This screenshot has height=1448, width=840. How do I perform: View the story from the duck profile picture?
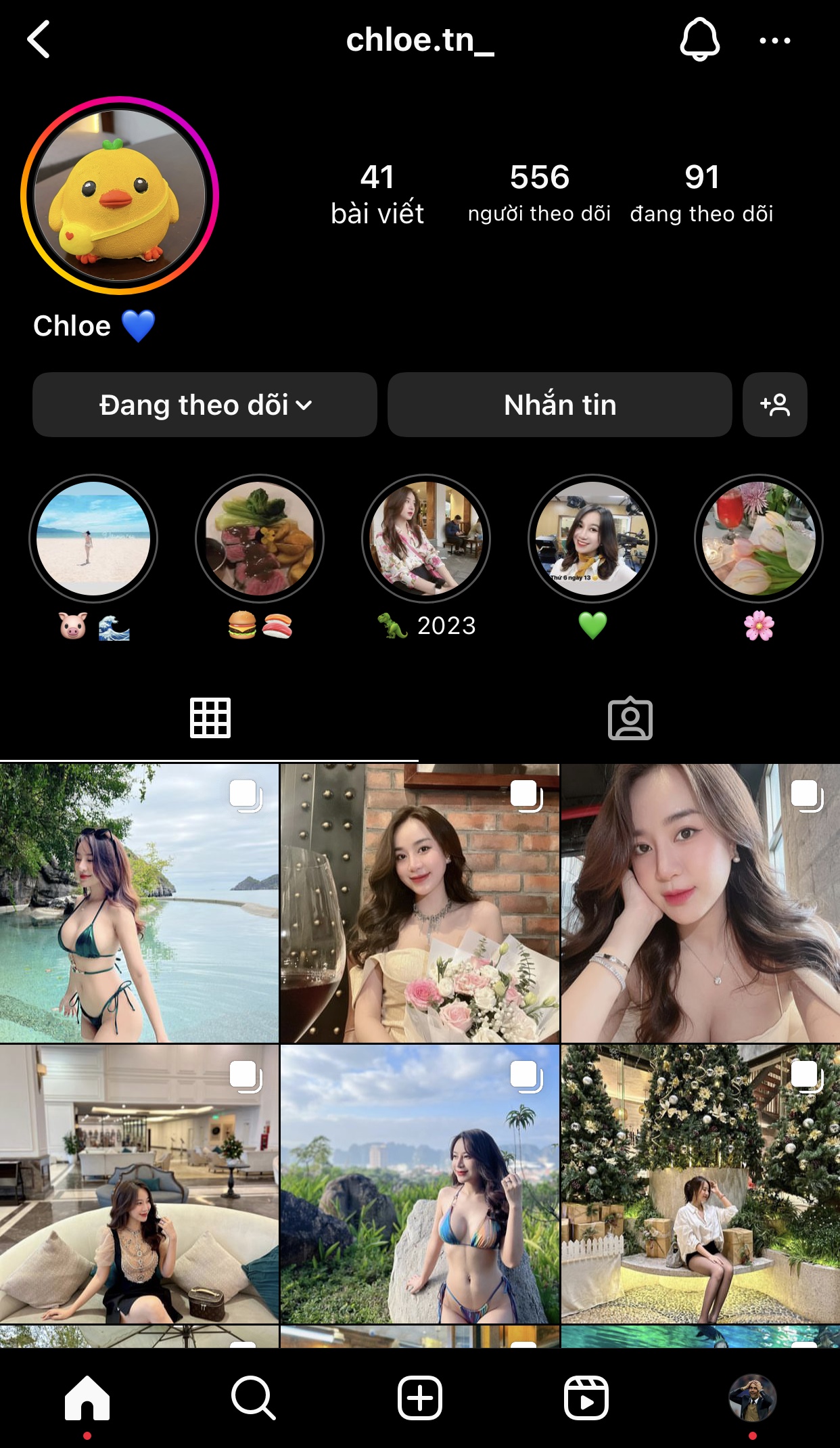tap(120, 196)
